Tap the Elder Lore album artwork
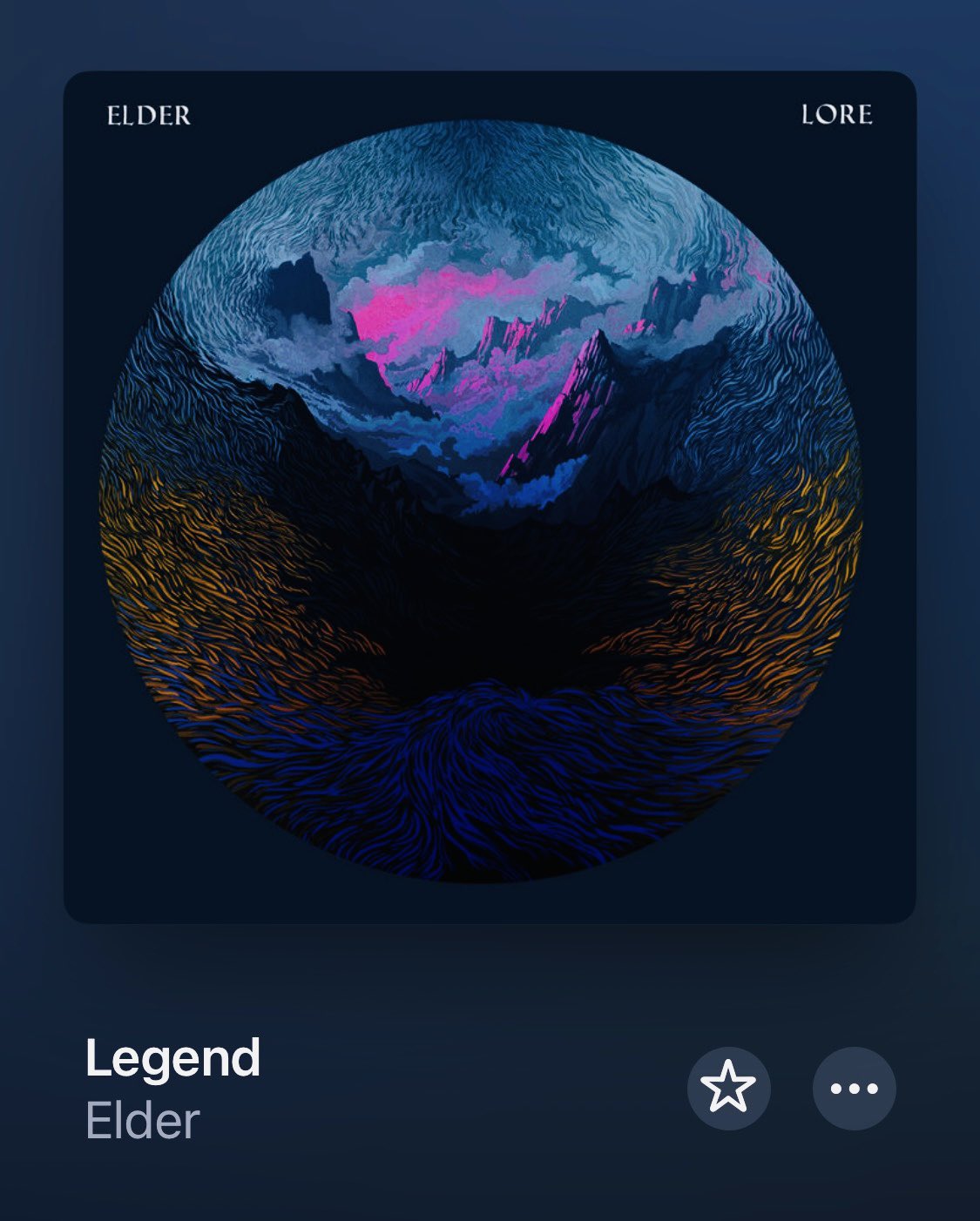This screenshot has height=1221, width=980. click(490, 496)
